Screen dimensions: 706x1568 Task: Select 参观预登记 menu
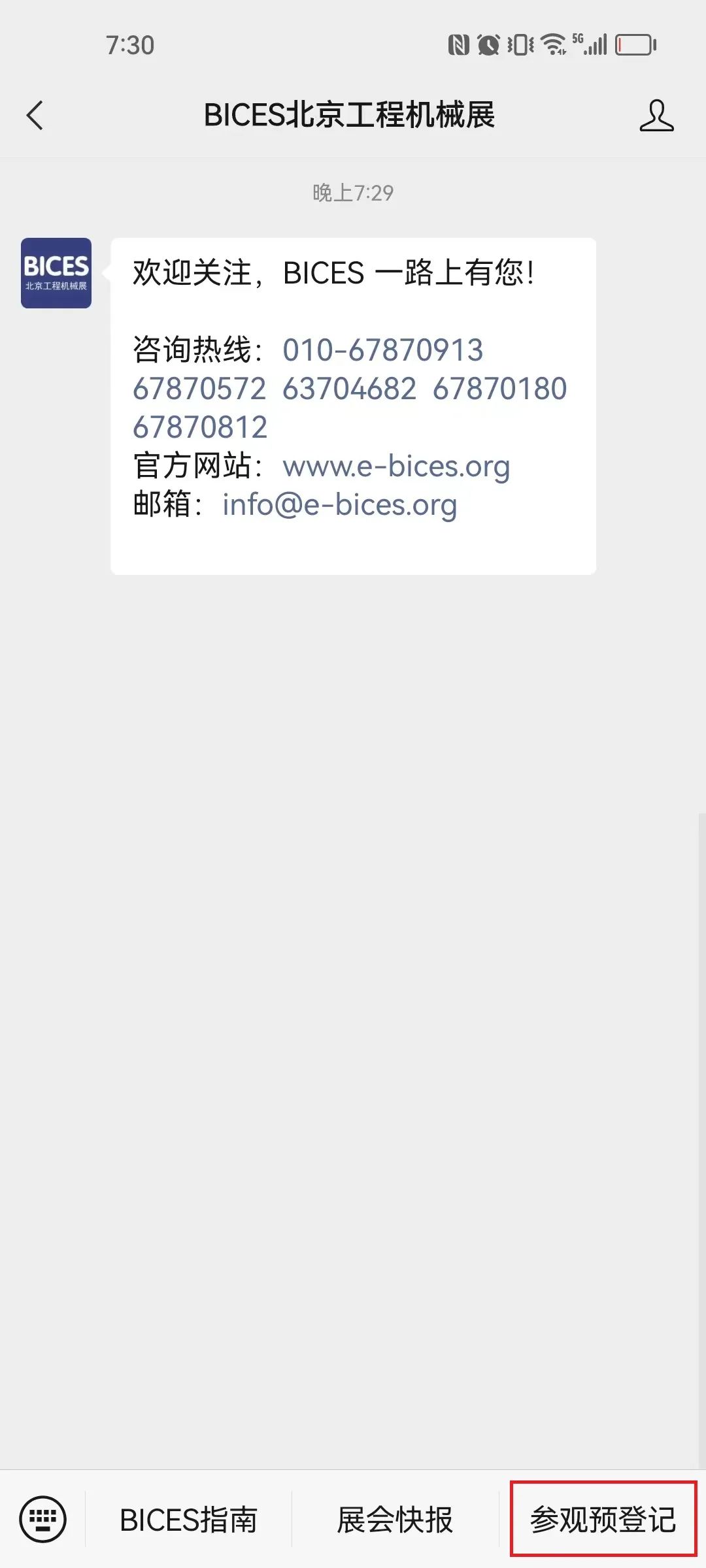click(x=603, y=1520)
